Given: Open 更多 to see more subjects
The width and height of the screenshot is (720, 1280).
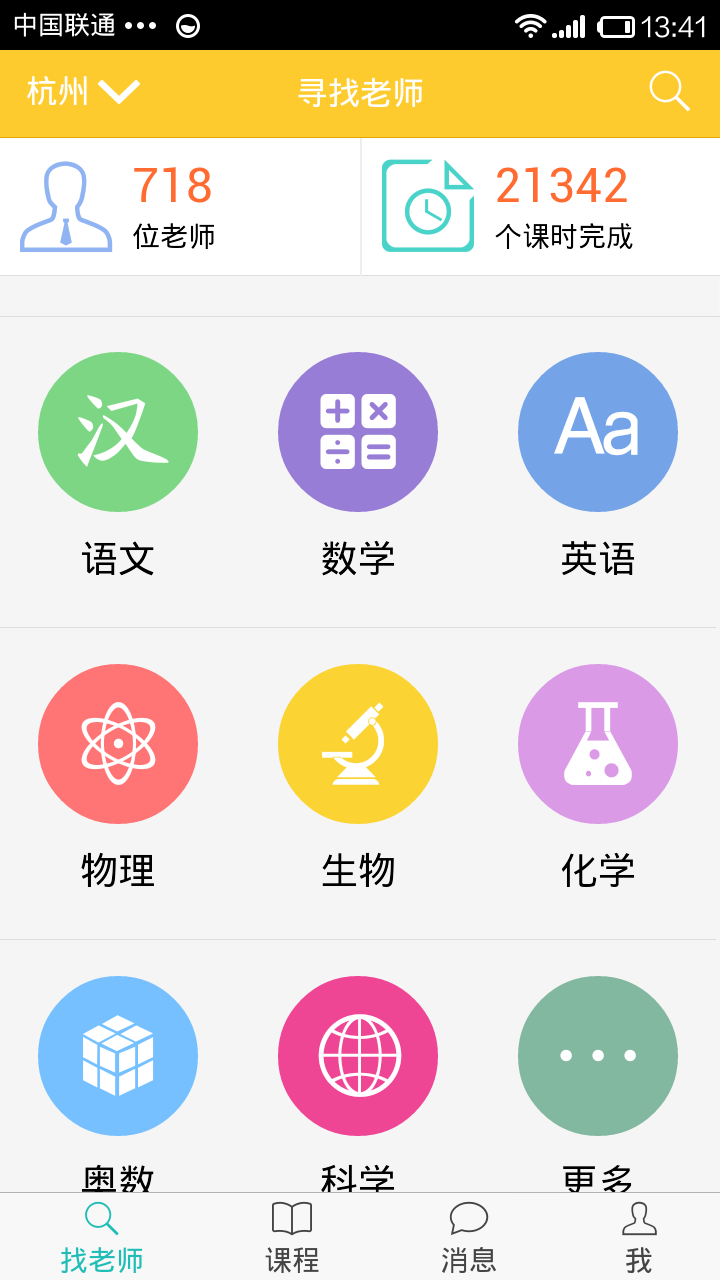Looking at the screenshot, I should 597,1055.
